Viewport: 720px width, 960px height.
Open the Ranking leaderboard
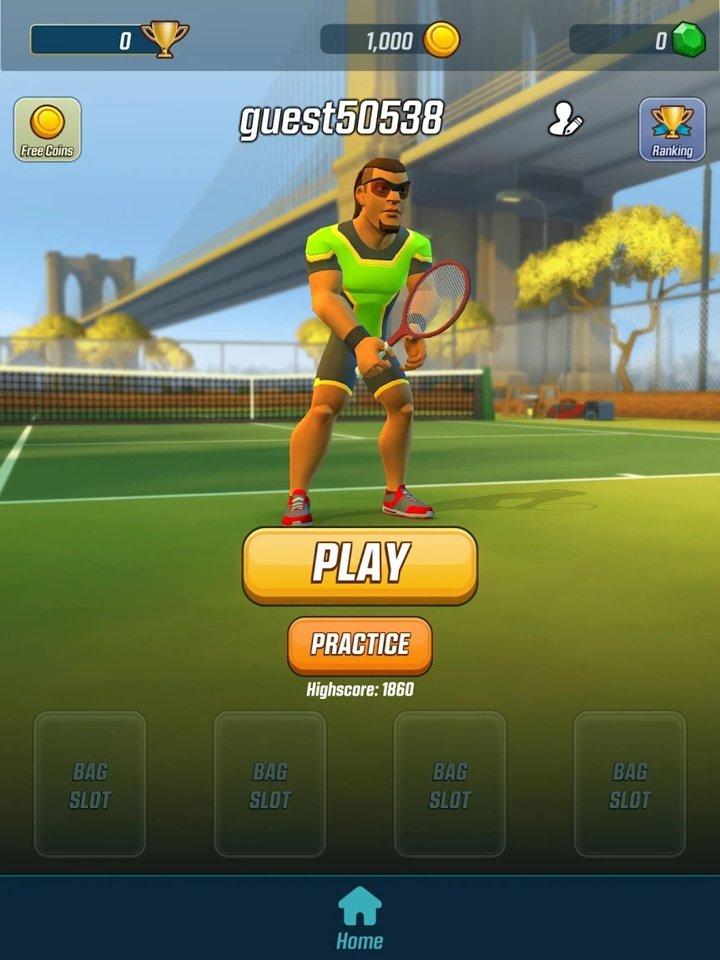pos(672,130)
